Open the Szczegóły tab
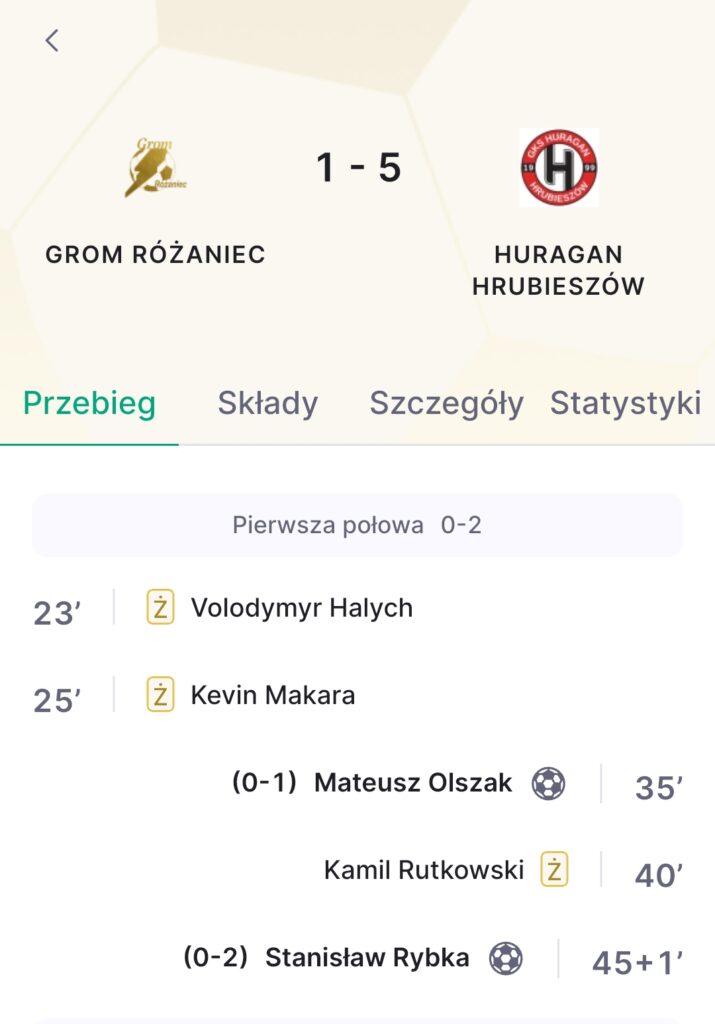The width and height of the screenshot is (715, 1024). (x=446, y=403)
